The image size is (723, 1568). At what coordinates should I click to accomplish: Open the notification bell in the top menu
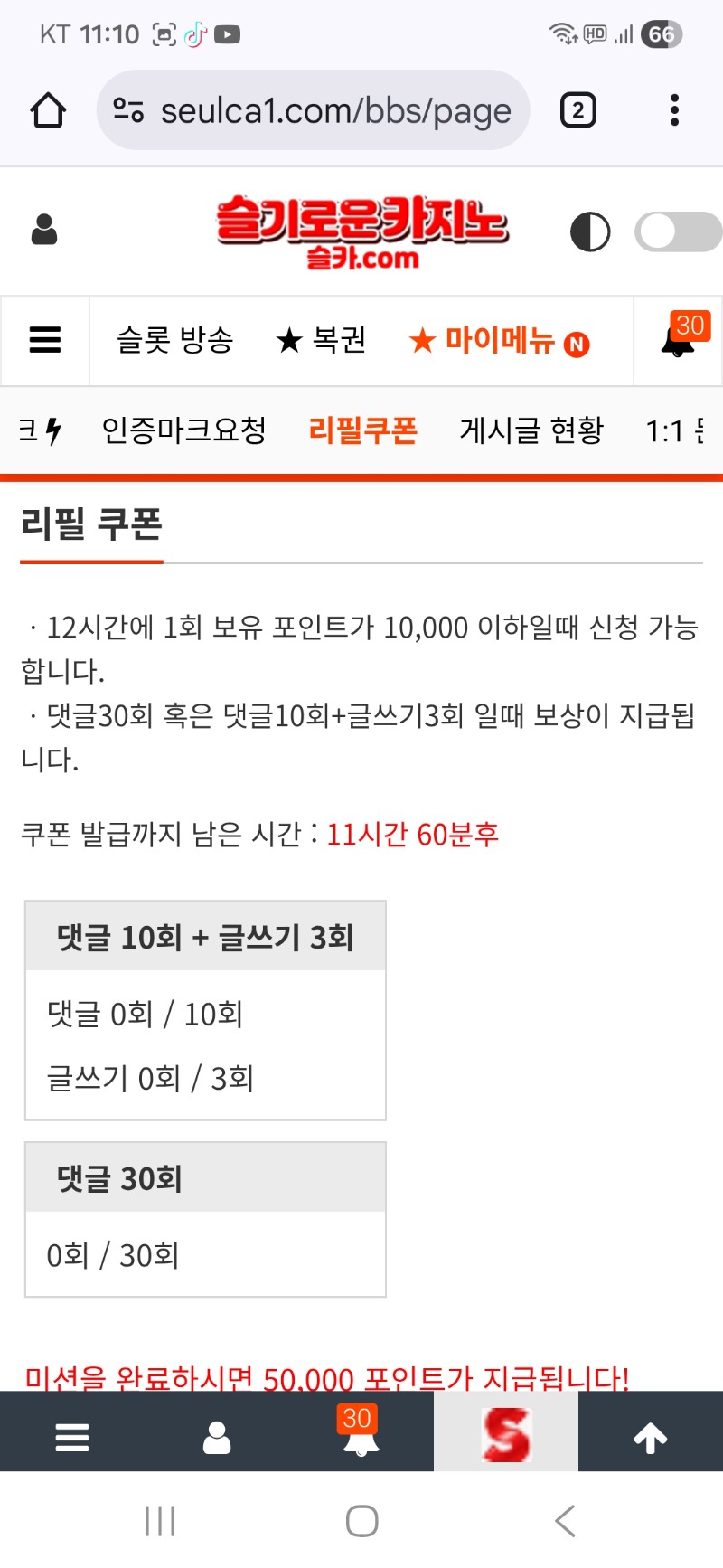[679, 341]
